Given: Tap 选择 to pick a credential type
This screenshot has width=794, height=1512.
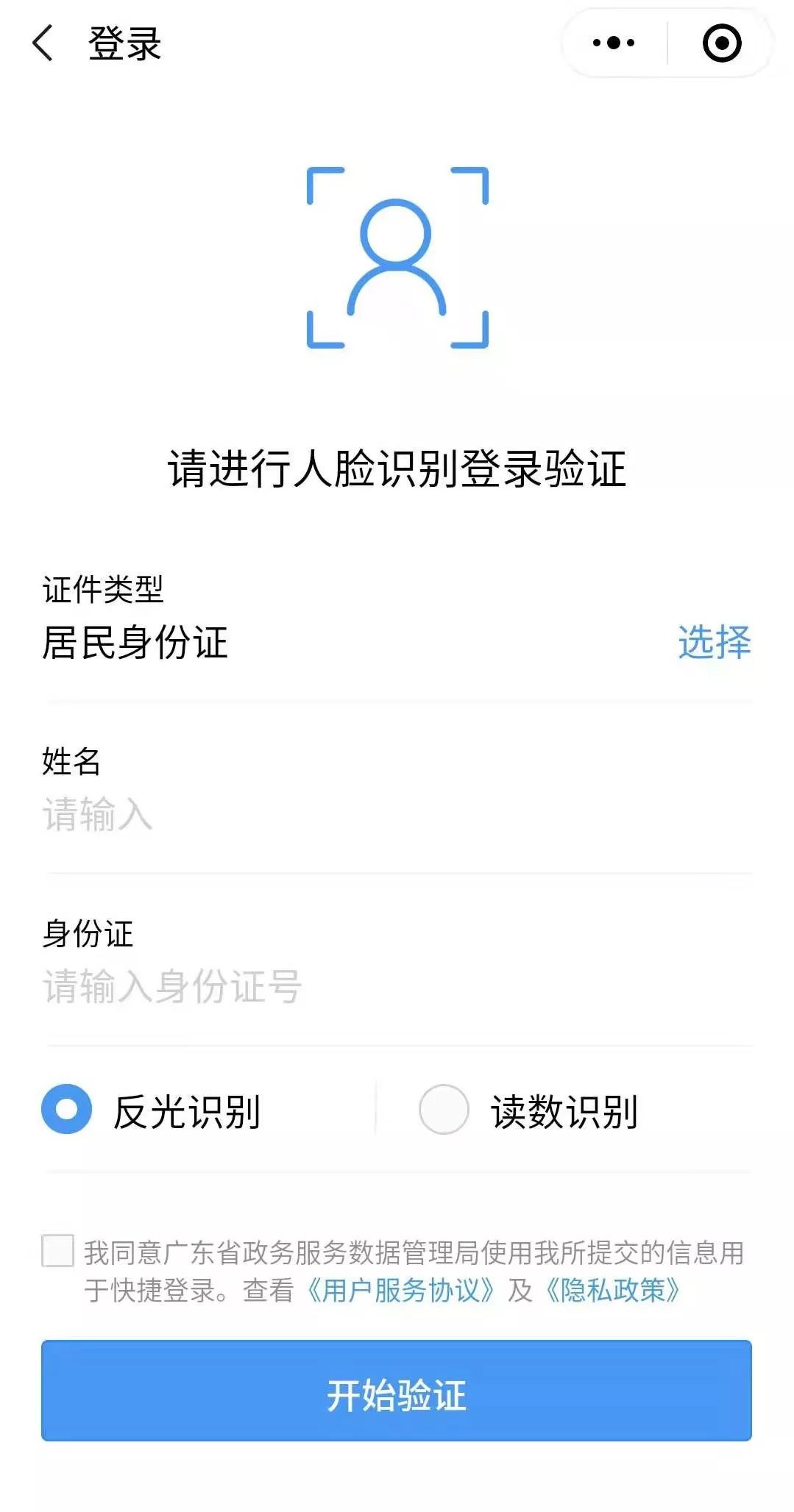Looking at the screenshot, I should tap(714, 643).
